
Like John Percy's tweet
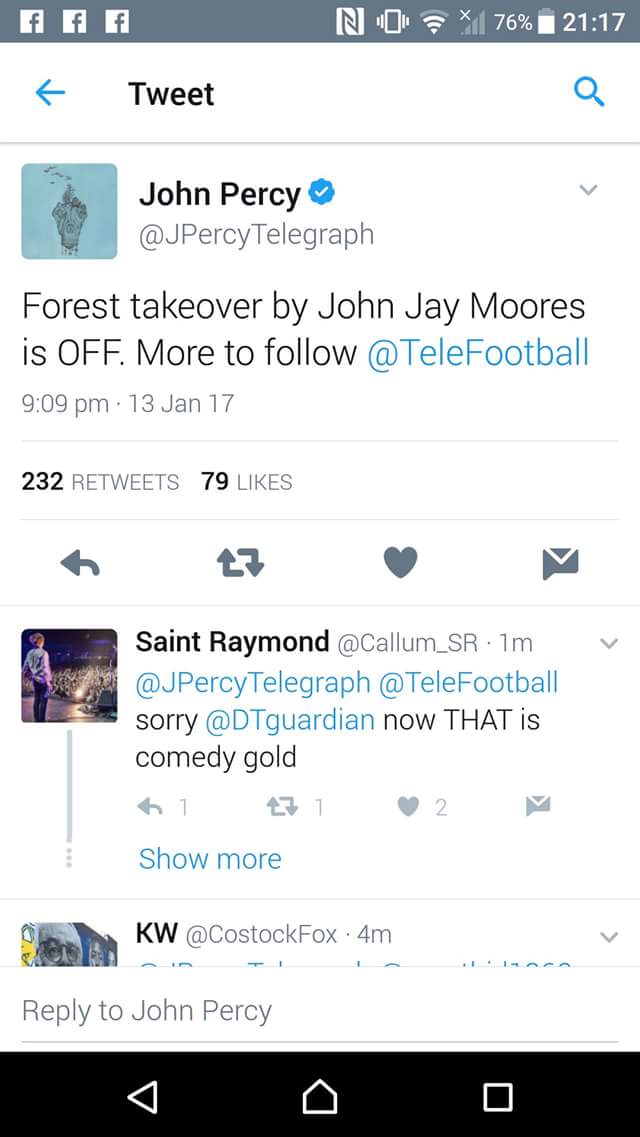click(400, 564)
